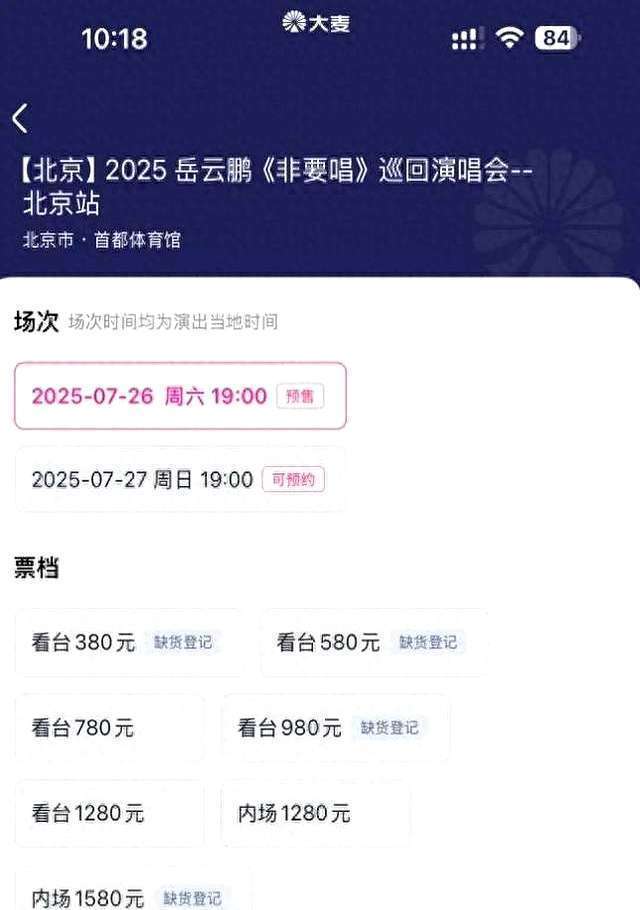Choose the 2025-07-27 Sunday 19:00 session
This screenshot has height=910, width=640.
pyautogui.click(x=180, y=480)
